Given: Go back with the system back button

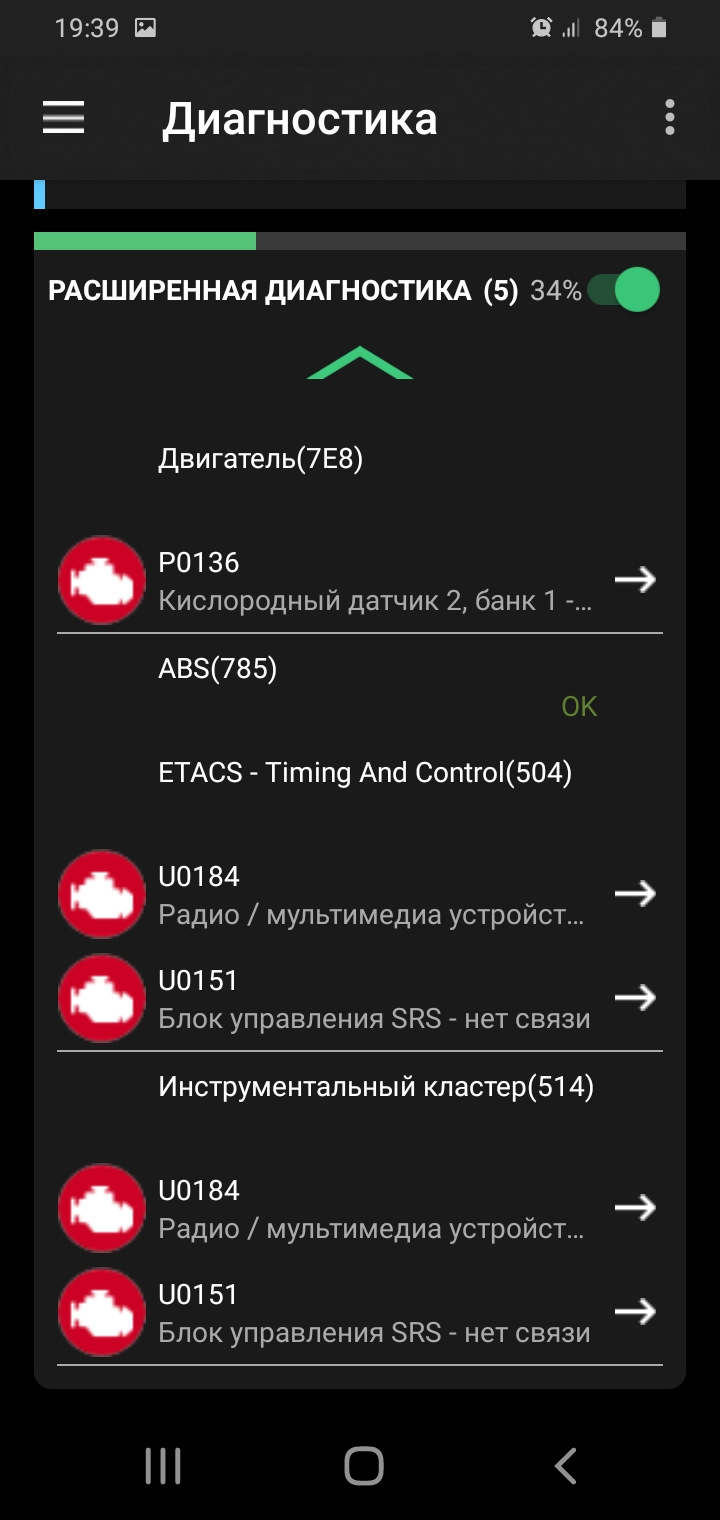Looking at the screenshot, I should 565,1466.
